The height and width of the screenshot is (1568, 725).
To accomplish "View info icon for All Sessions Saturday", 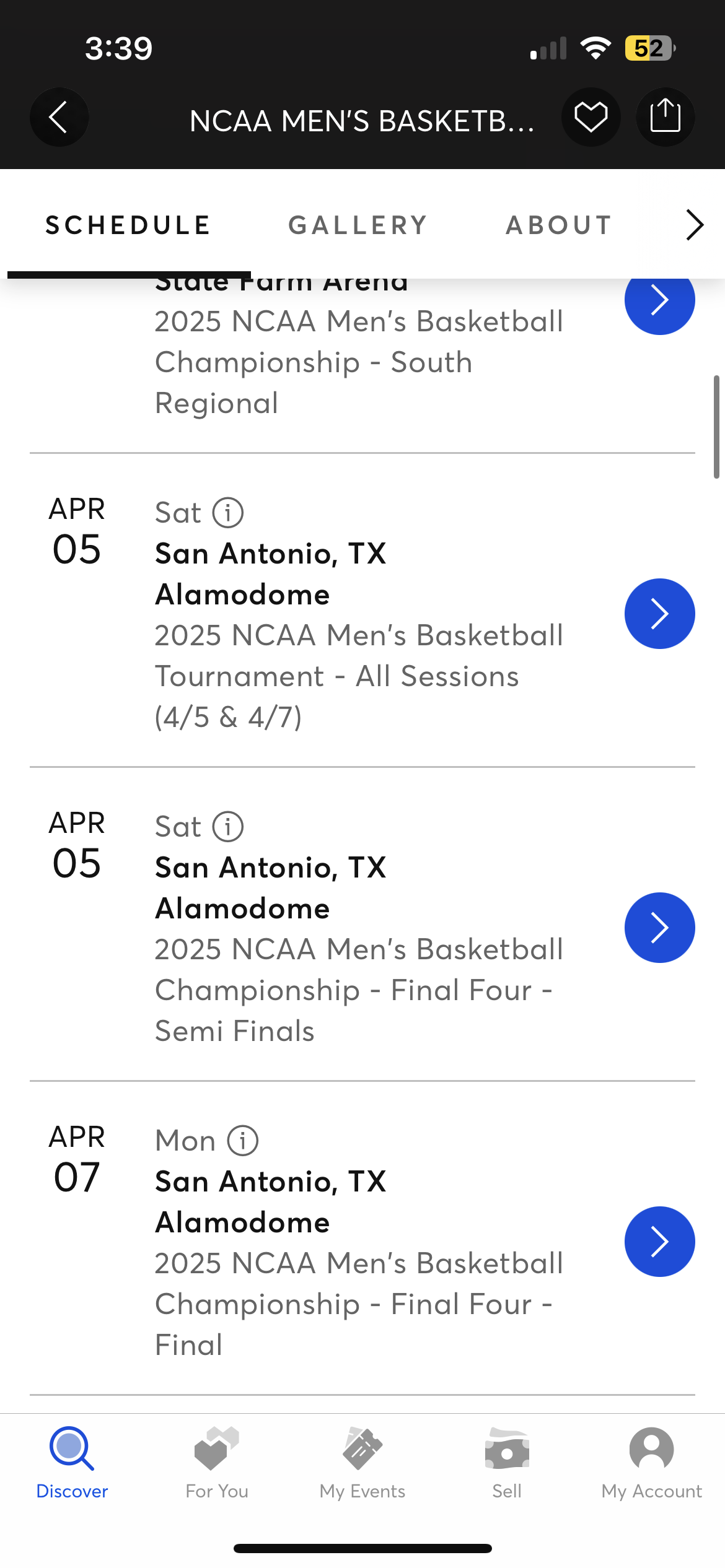I will tap(228, 513).
